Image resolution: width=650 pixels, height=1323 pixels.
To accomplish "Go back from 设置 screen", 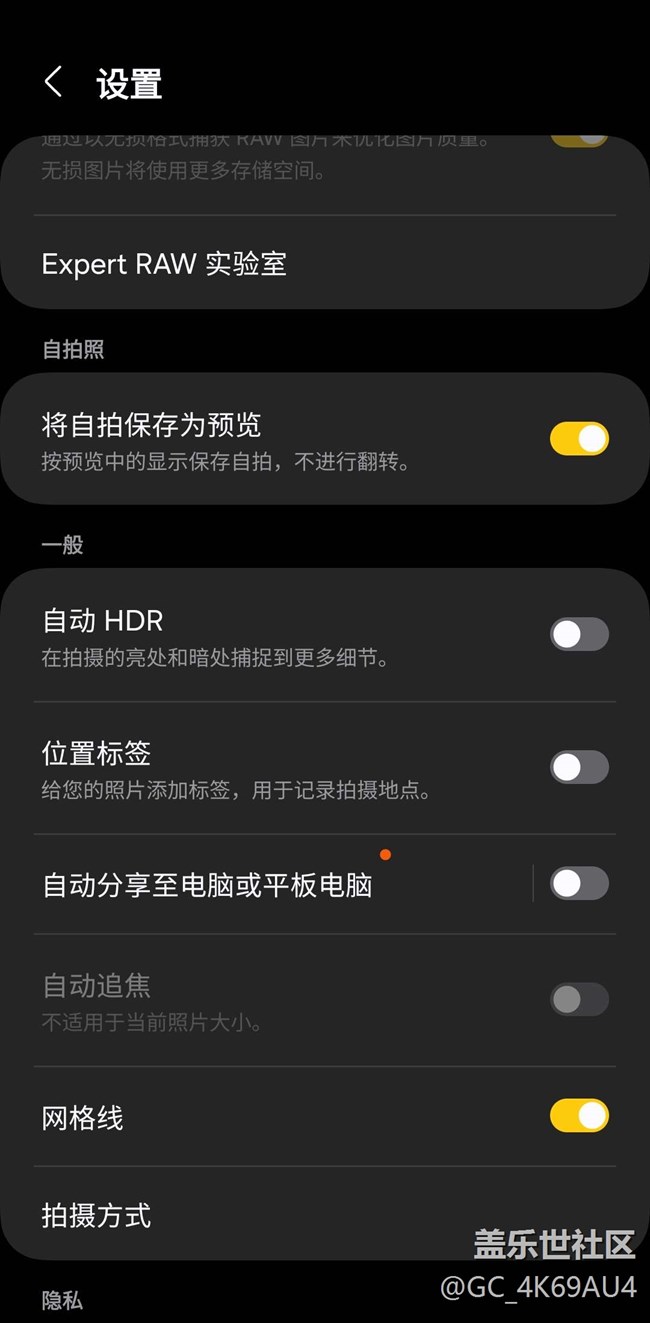I will point(54,83).
